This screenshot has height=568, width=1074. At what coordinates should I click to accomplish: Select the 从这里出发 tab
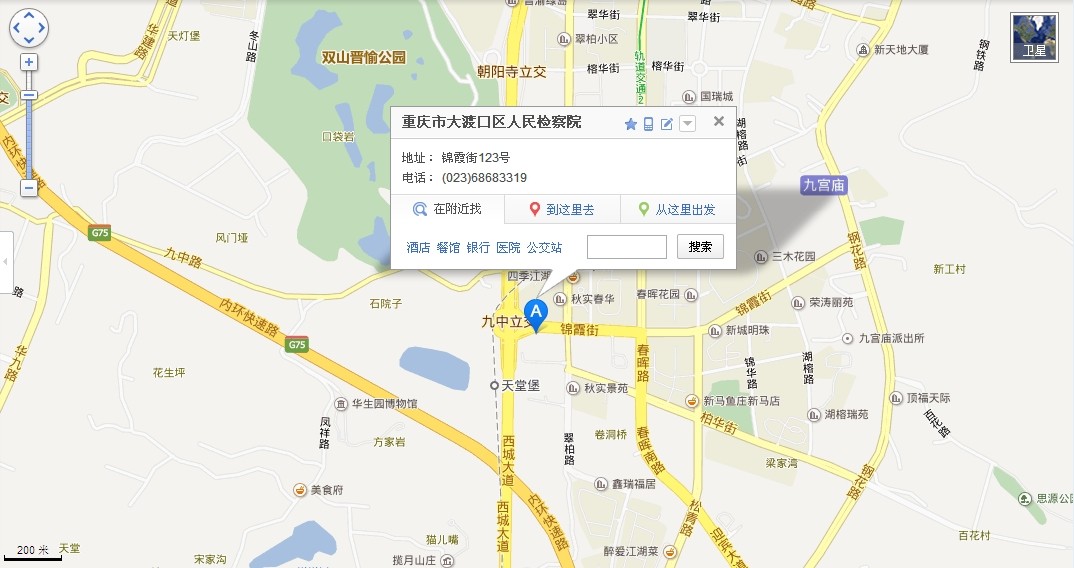point(677,210)
